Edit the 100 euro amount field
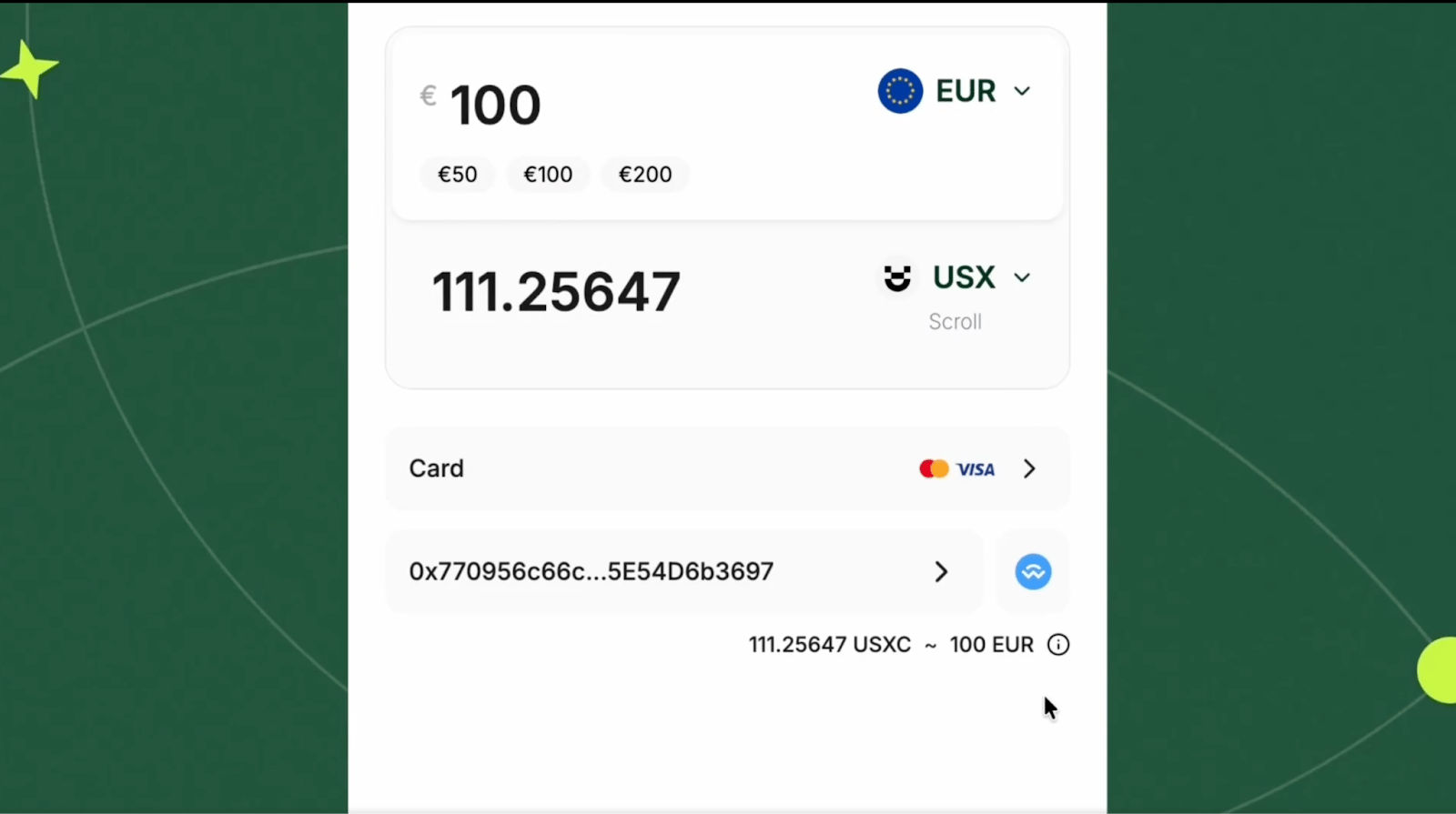The image size is (1456, 814). (496, 106)
